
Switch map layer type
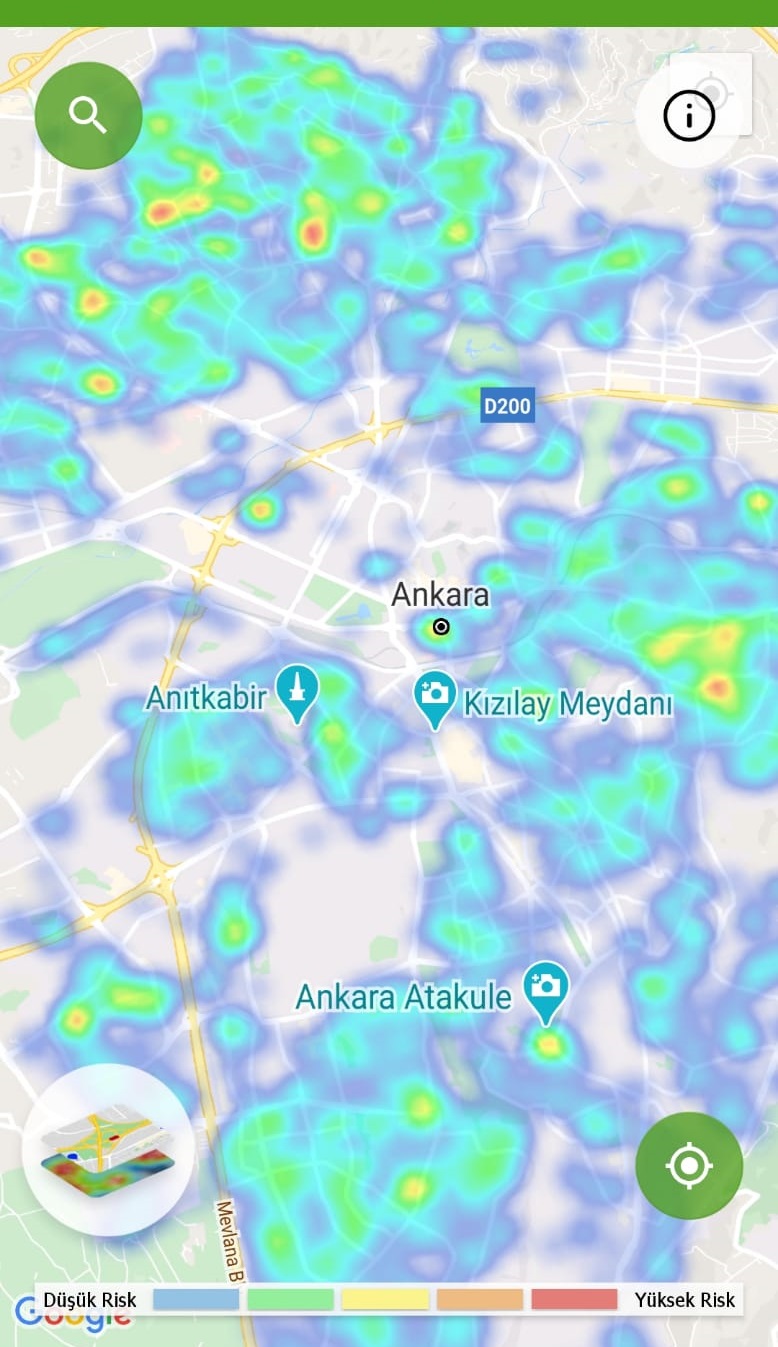(x=108, y=1150)
